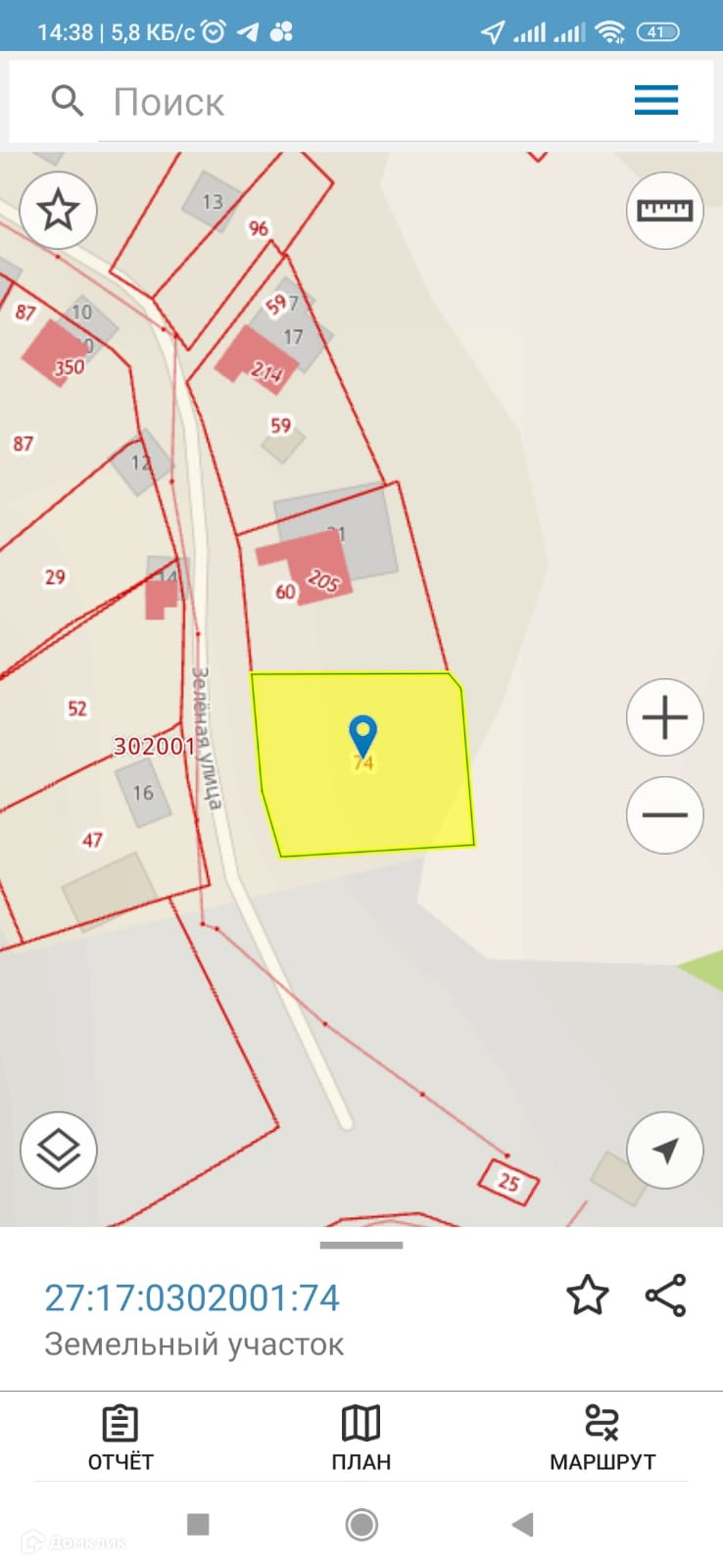This screenshot has height=1568, width=723.
Task: Open the map layers selector
Action: (58, 1150)
